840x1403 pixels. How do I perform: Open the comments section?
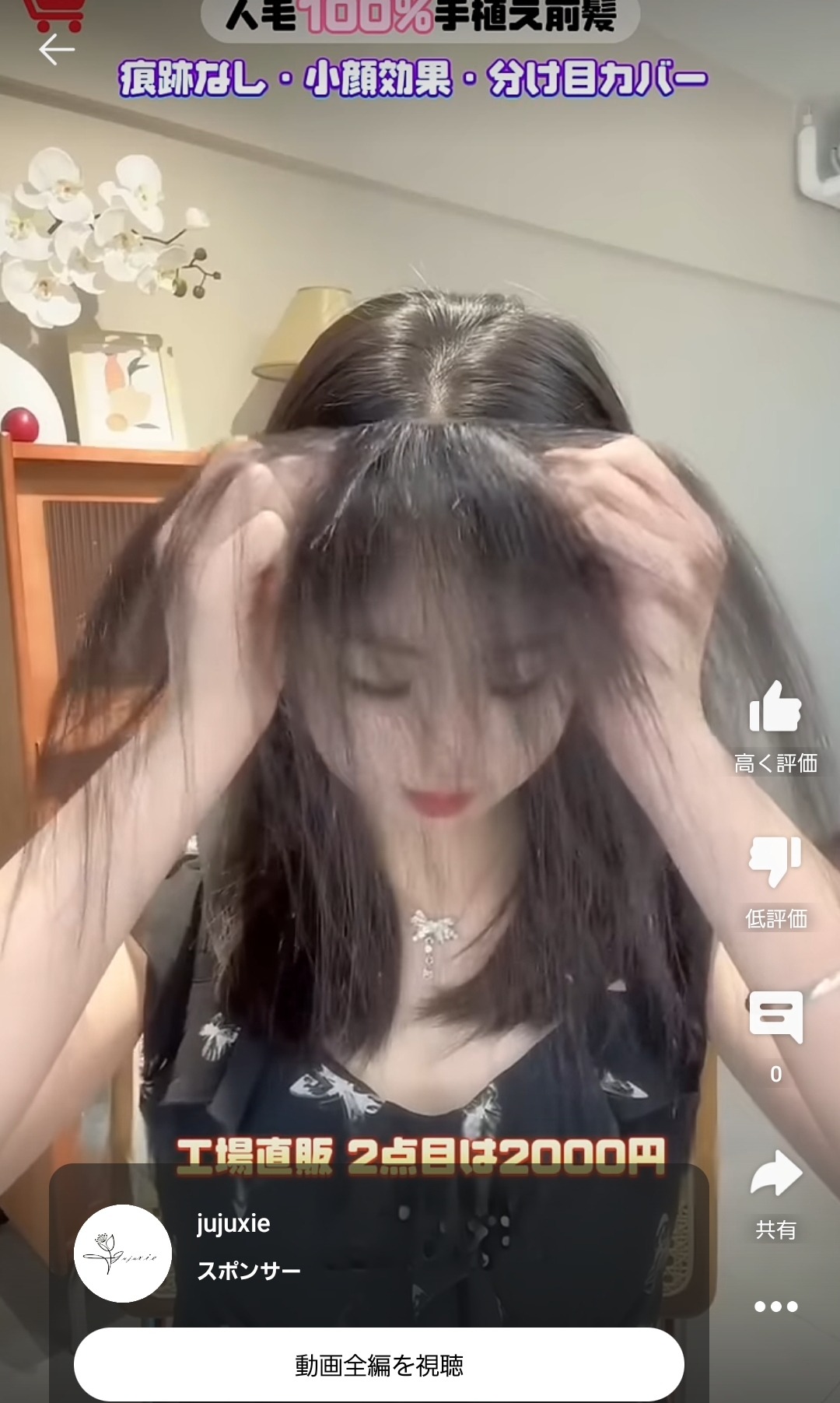coord(775,1017)
